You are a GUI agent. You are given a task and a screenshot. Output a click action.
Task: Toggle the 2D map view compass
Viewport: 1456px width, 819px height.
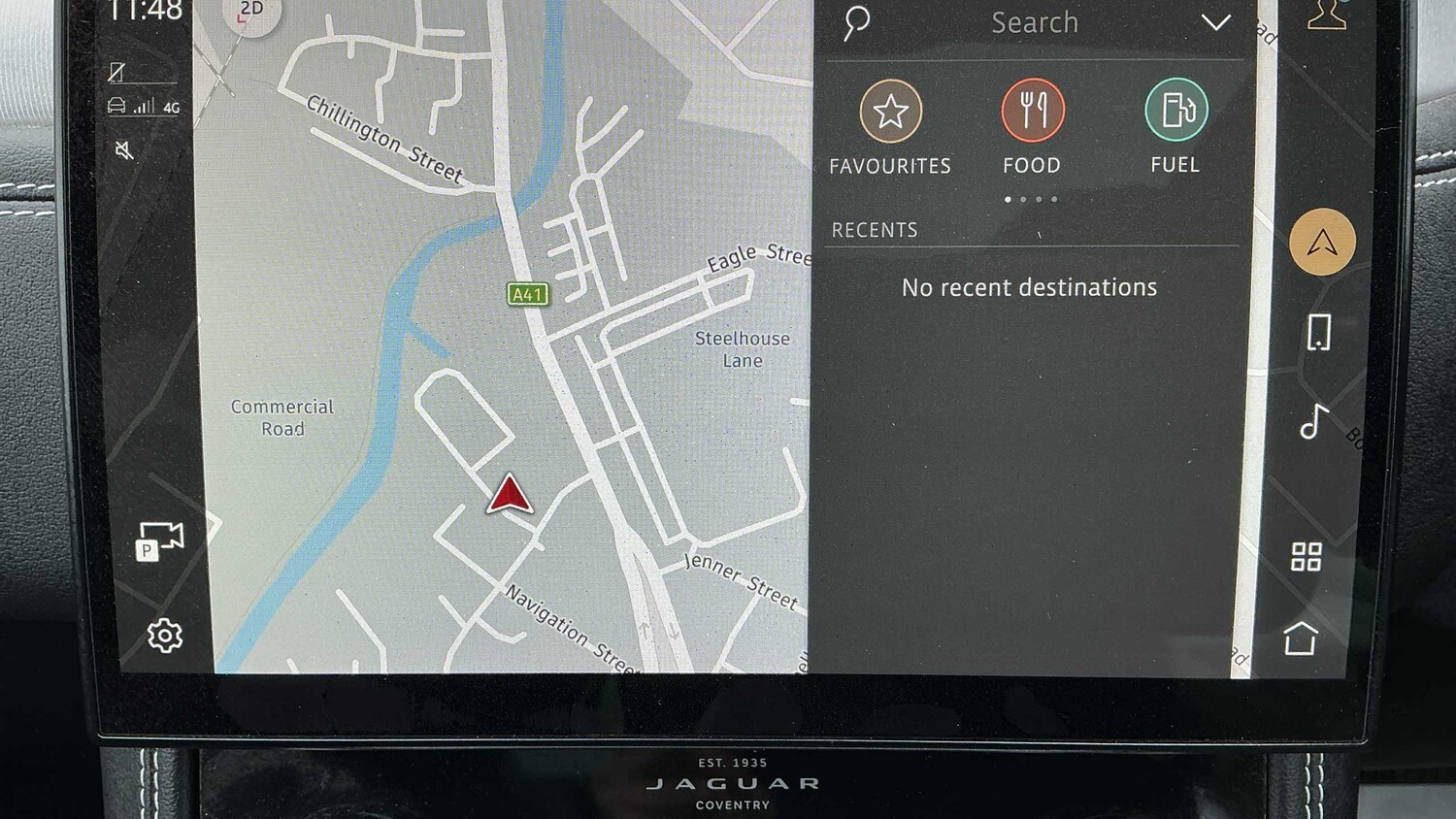click(250, 12)
